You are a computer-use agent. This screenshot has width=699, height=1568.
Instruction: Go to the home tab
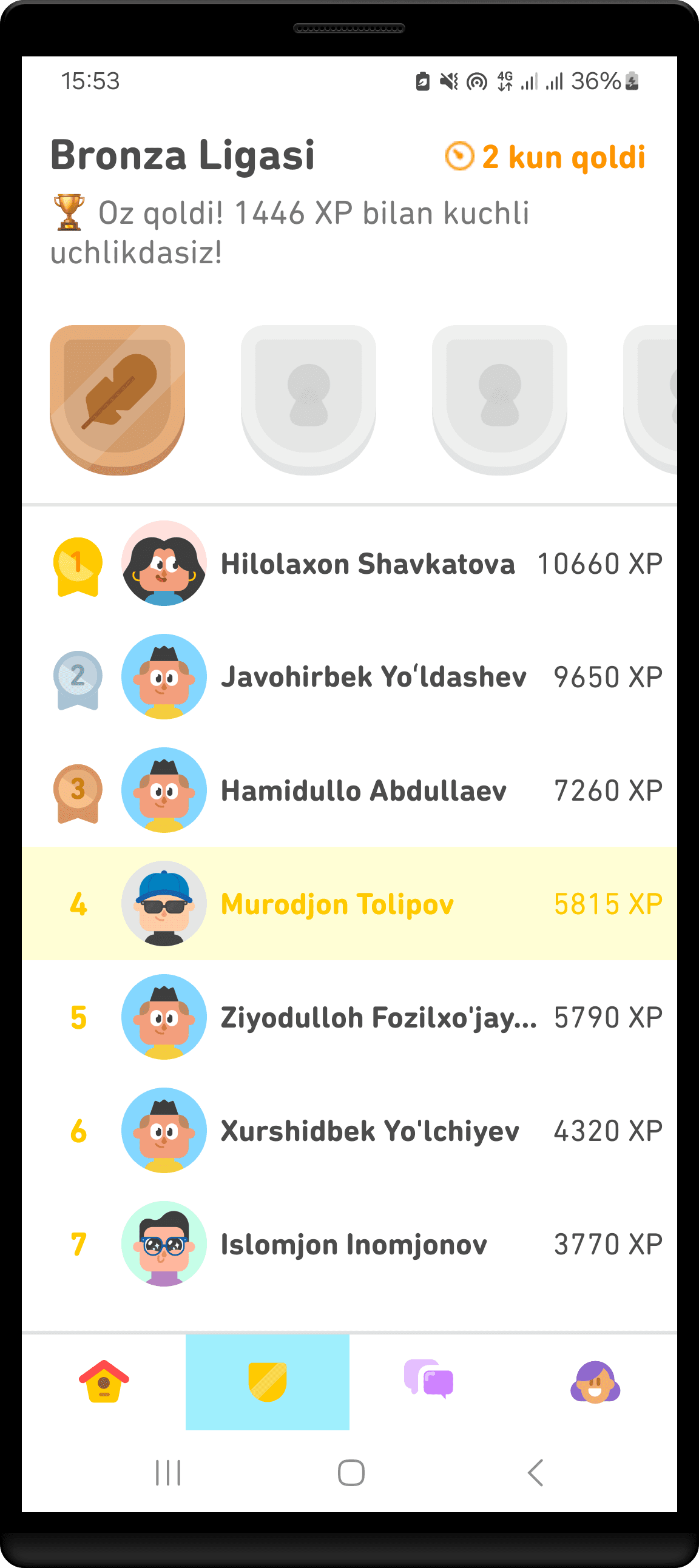[104, 1382]
